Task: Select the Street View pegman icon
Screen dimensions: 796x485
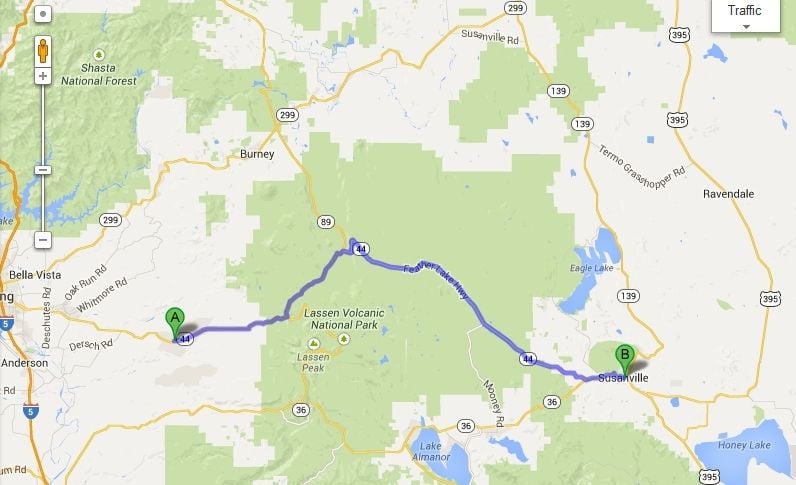Action: [x=43, y=49]
